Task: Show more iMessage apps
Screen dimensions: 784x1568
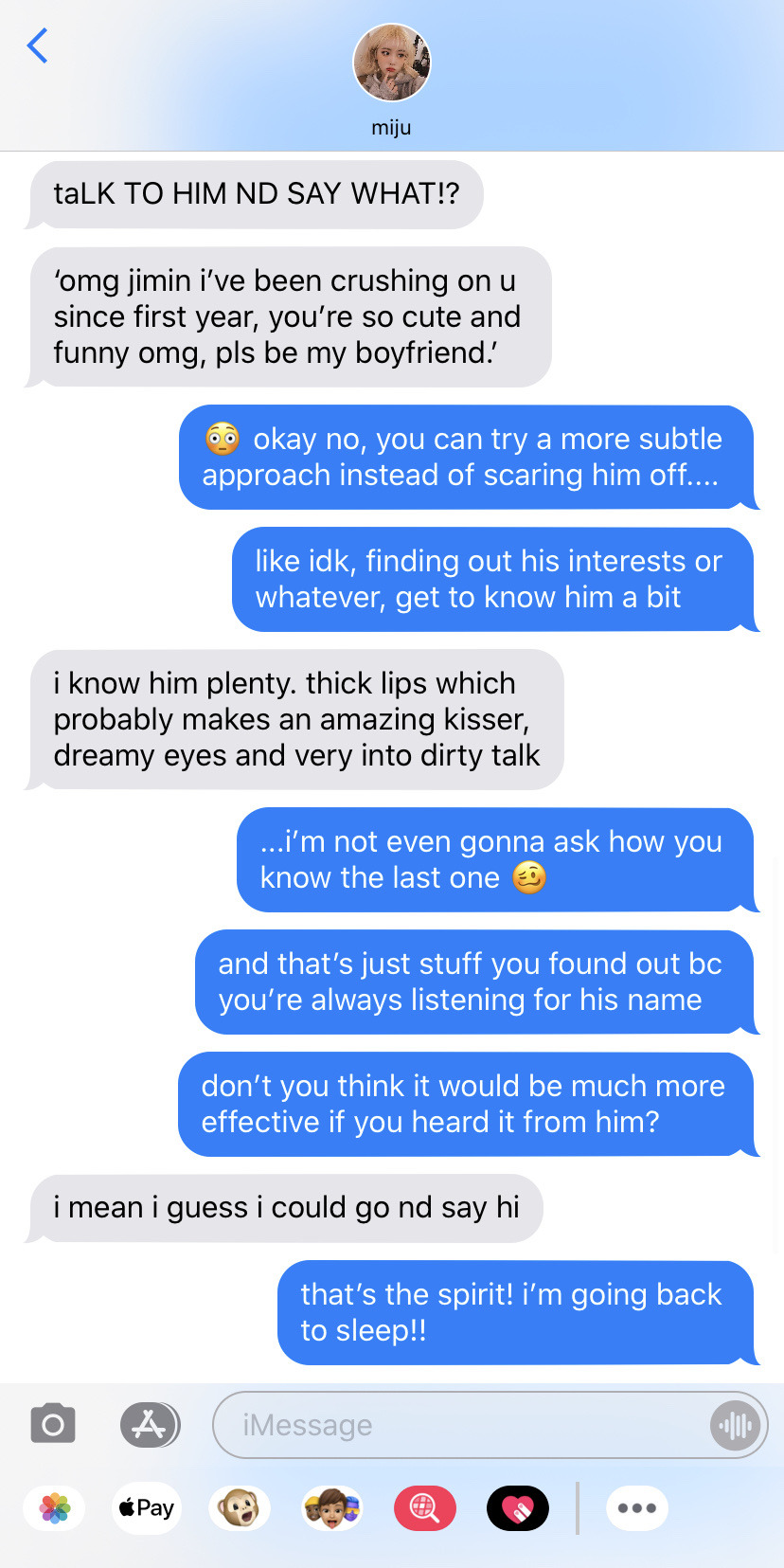Action: pyautogui.click(x=636, y=1507)
